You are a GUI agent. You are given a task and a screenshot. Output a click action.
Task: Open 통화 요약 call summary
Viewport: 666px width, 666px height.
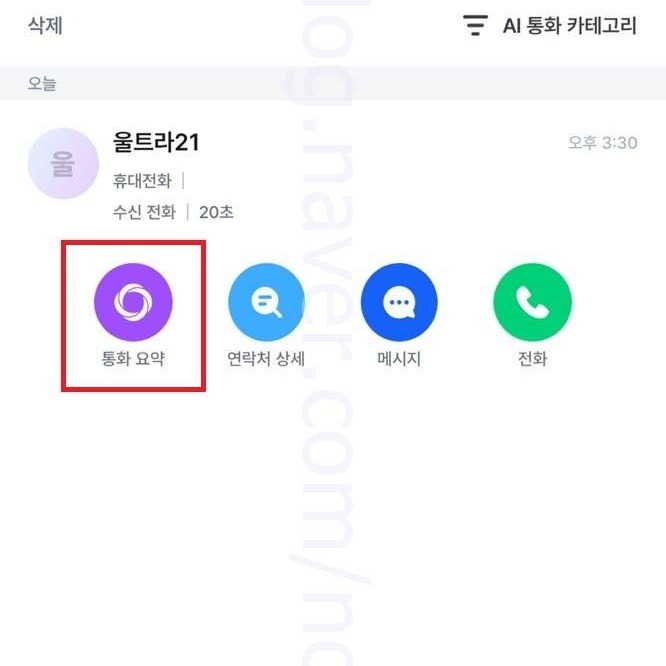click(x=133, y=303)
